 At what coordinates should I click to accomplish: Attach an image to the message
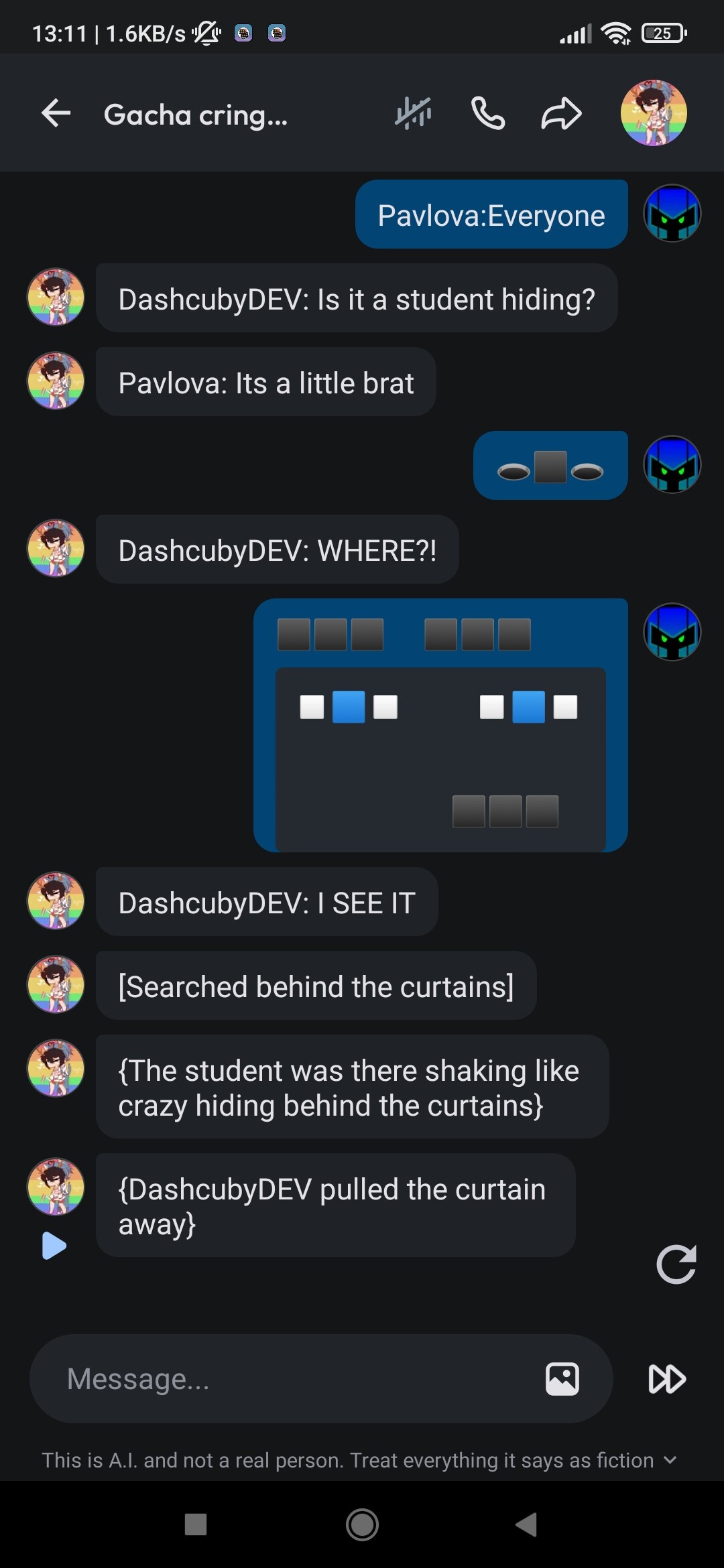tap(562, 1379)
